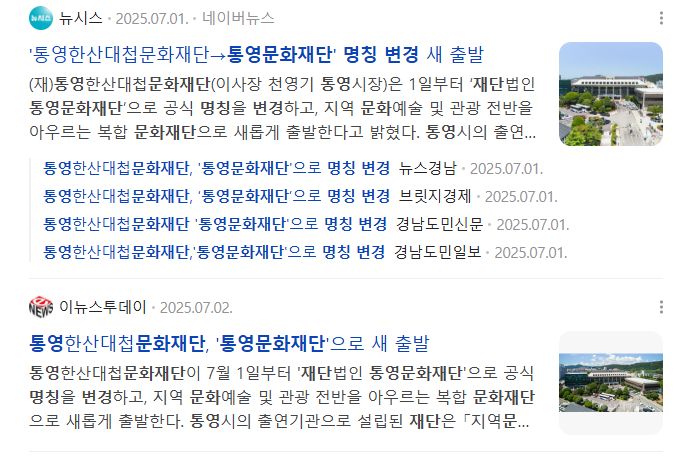Open the overflow menu for the 뉴시스 result
The height and width of the screenshot is (463, 695).
(x=661, y=19)
